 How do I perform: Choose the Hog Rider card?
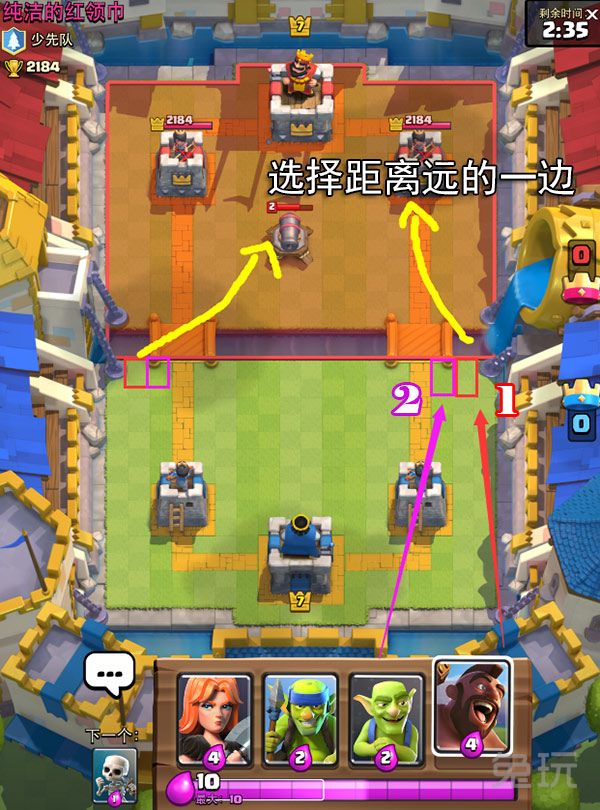pyautogui.click(x=471, y=708)
